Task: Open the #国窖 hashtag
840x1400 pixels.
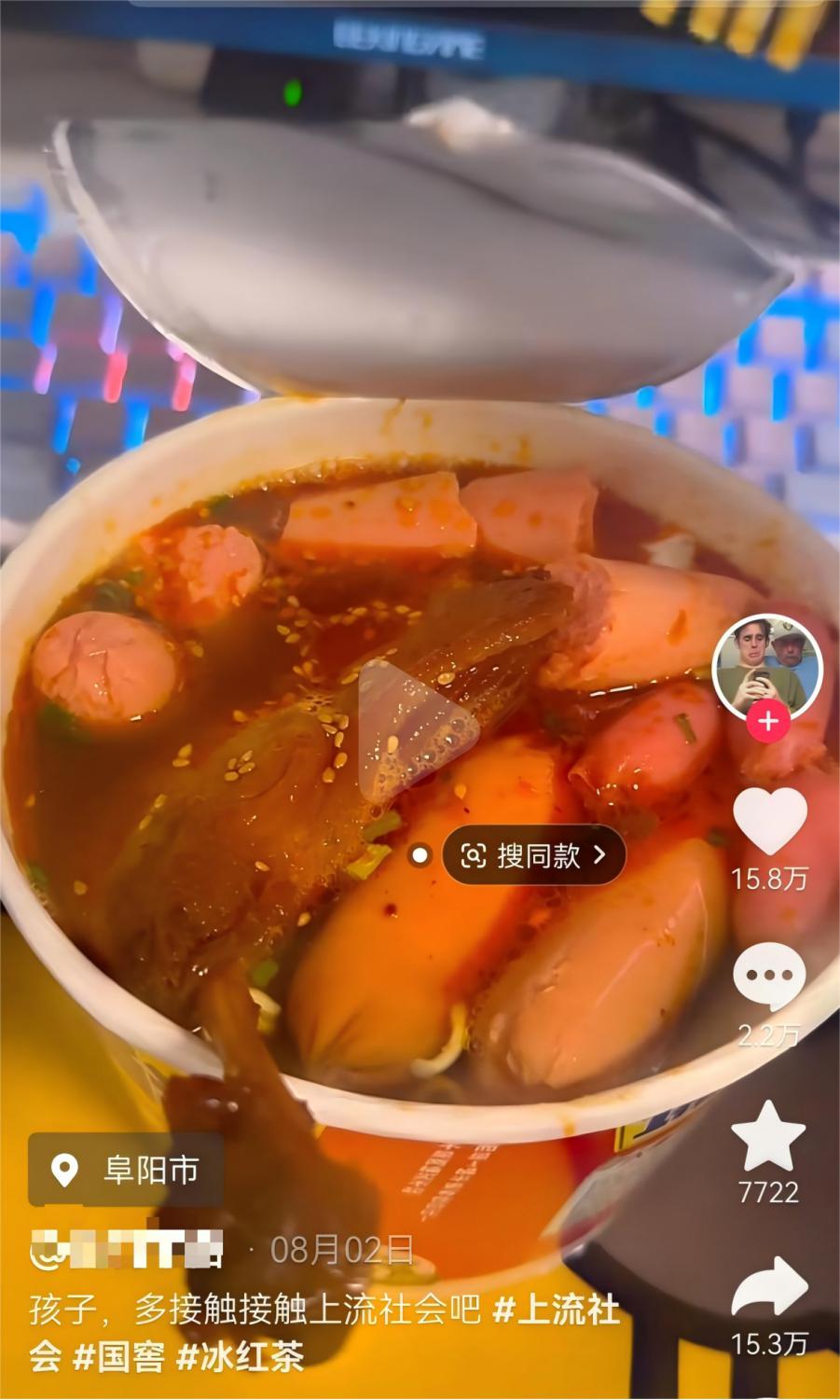Action: point(119,1357)
